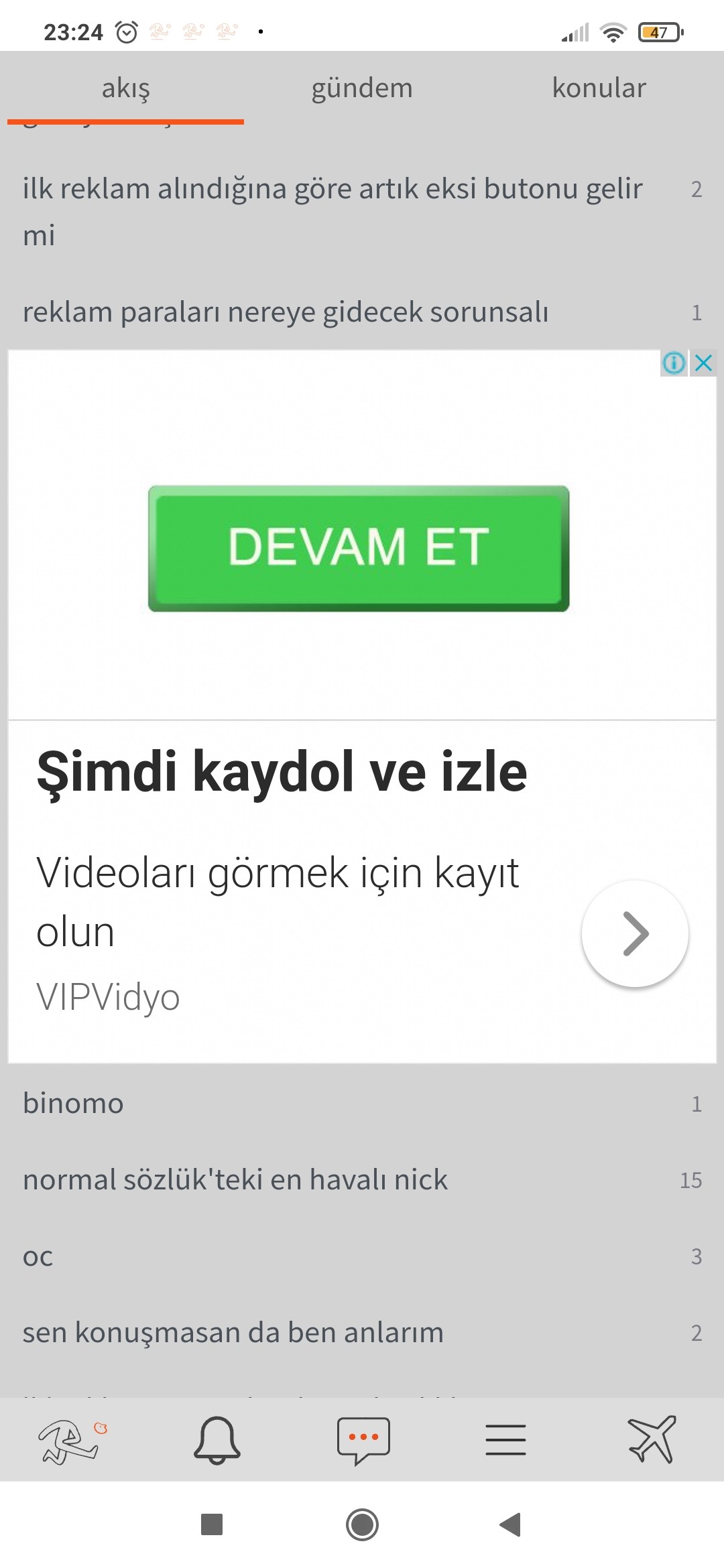Open topic about eksi butonu gelir mi
Image resolution: width=724 pixels, height=1568 pixels.
(x=333, y=211)
